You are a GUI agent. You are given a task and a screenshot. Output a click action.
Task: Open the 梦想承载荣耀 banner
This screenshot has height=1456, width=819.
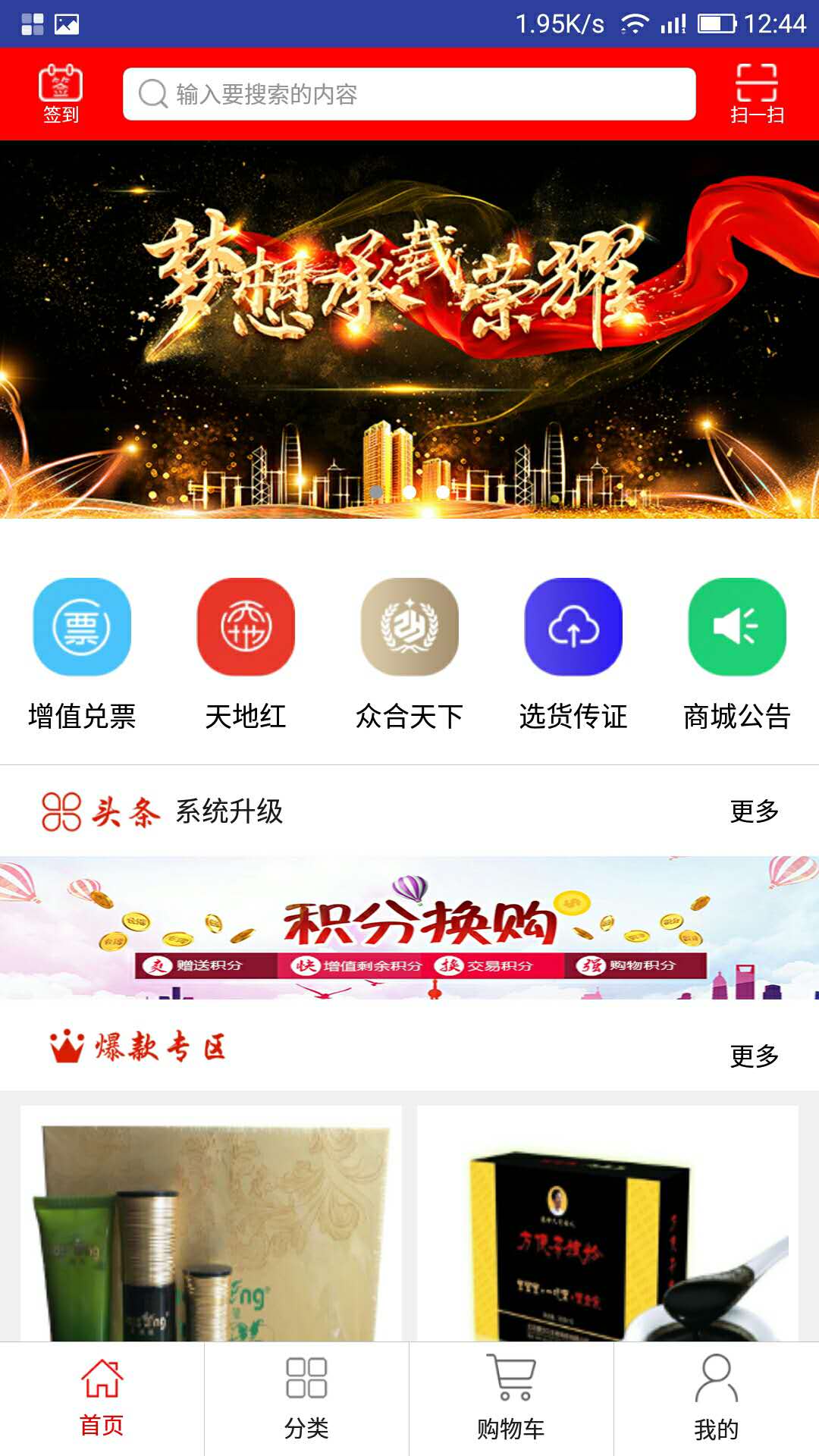[x=409, y=329]
